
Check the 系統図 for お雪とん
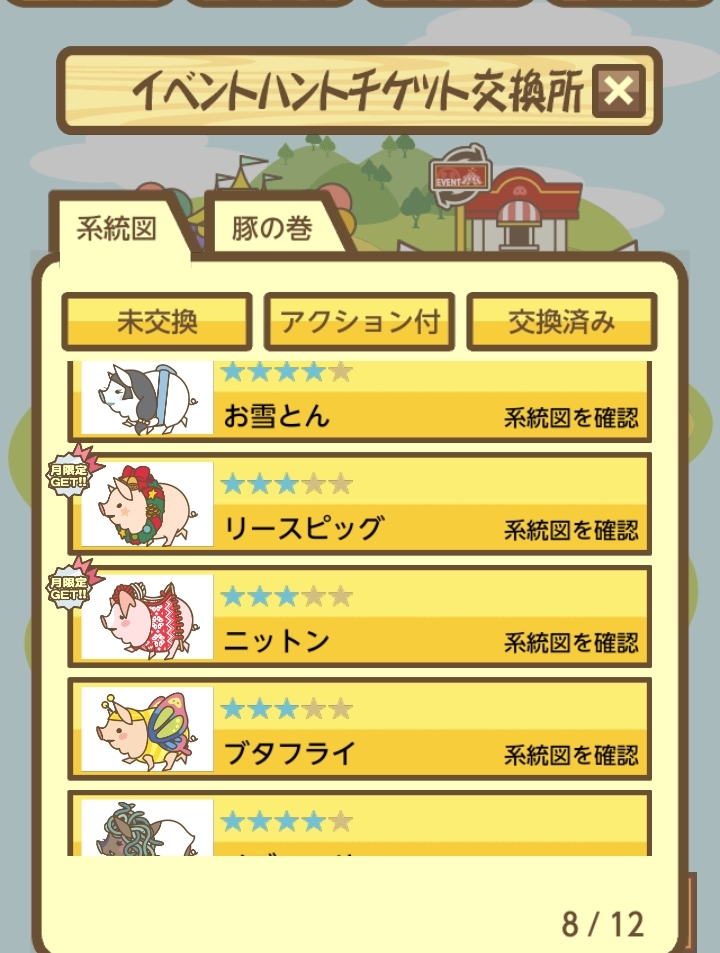[570, 417]
